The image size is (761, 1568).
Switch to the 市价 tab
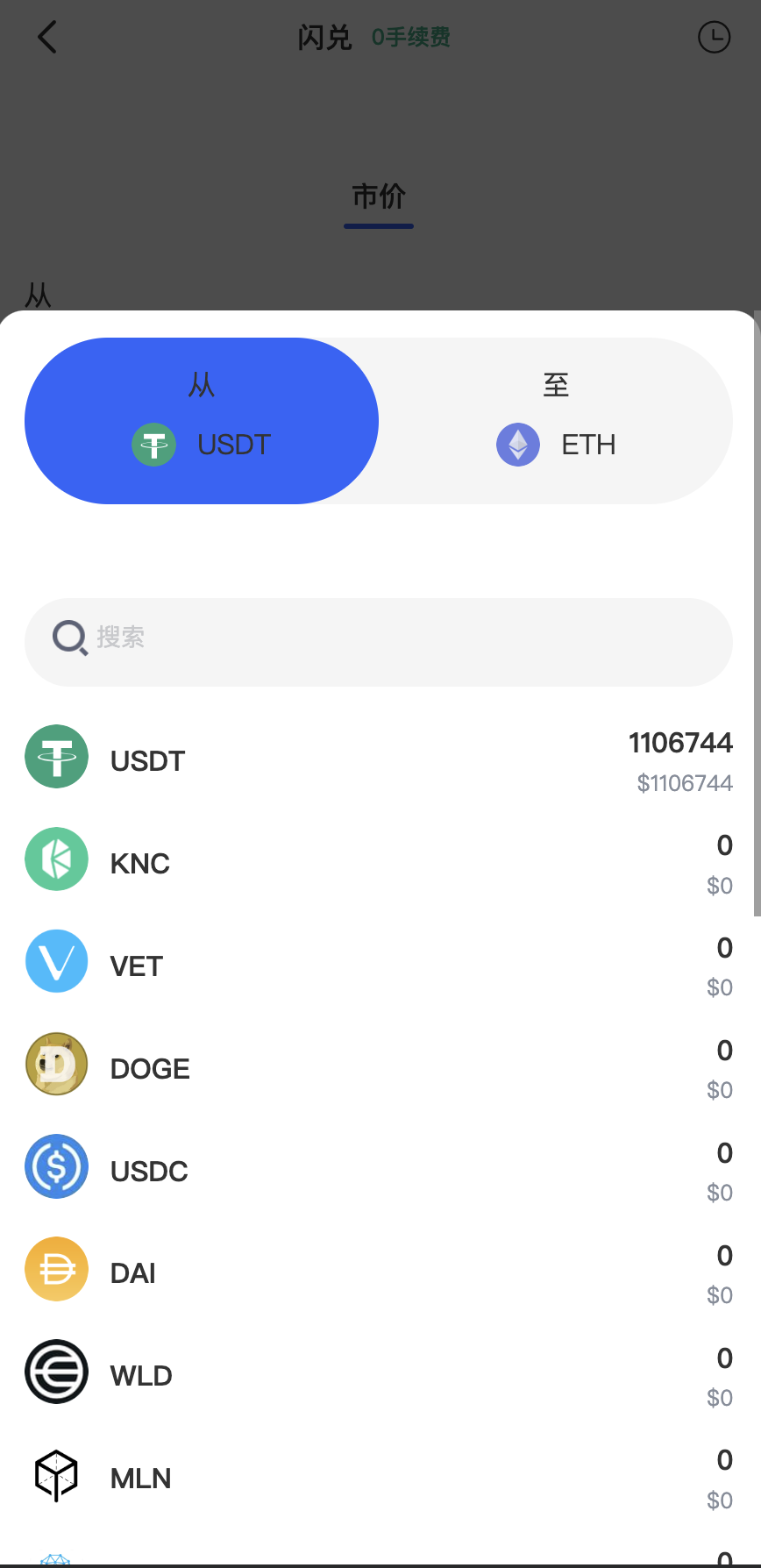tap(379, 197)
